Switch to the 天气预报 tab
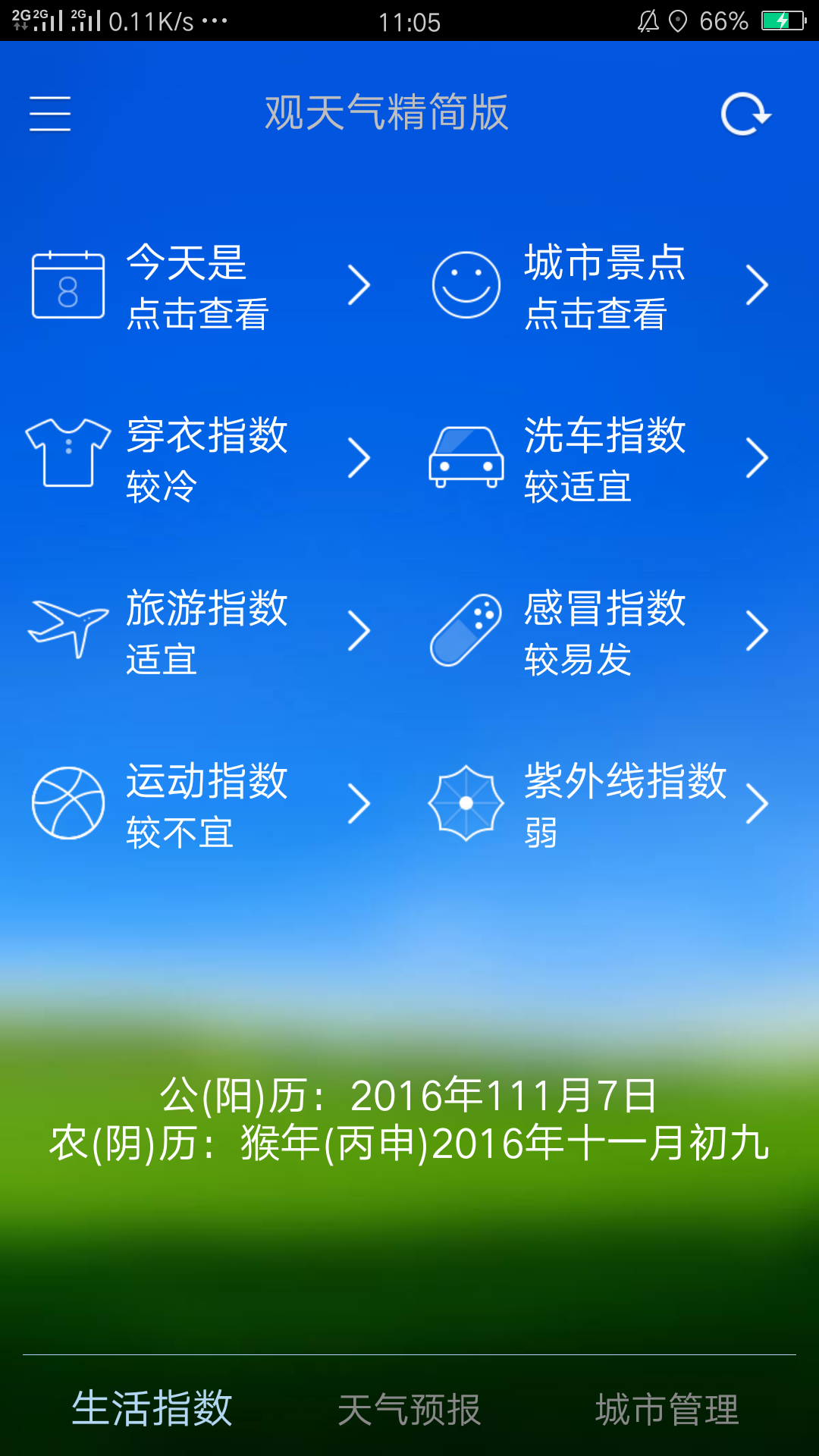This screenshot has height=1456, width=819. click(409, 1410)
